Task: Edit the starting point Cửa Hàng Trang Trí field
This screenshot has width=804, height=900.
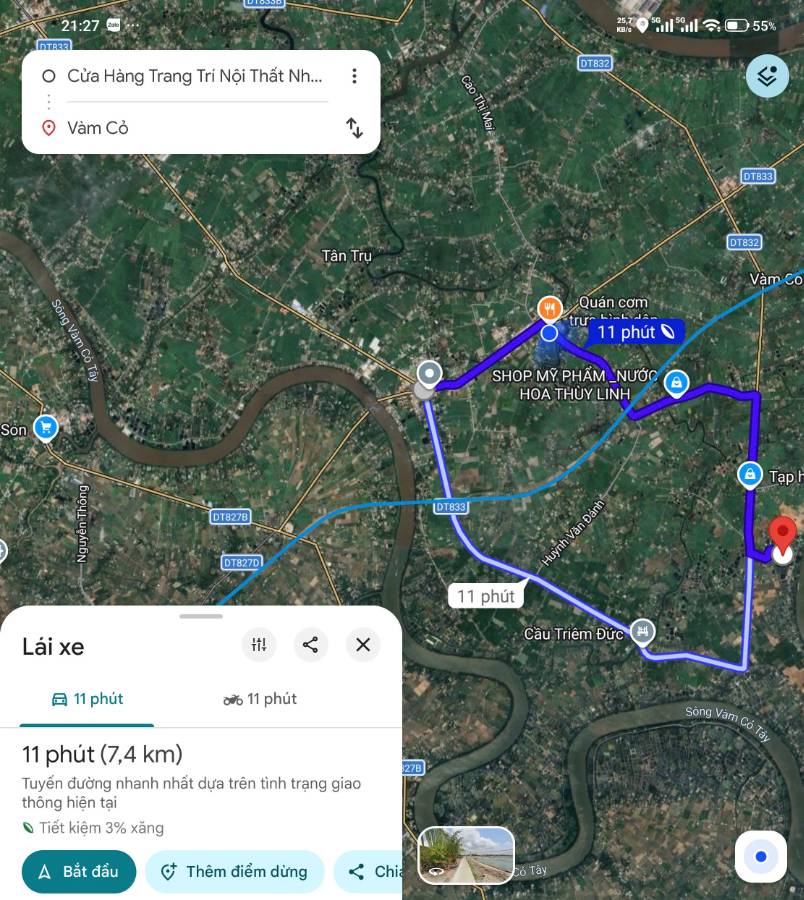Action: click(195, 76)
